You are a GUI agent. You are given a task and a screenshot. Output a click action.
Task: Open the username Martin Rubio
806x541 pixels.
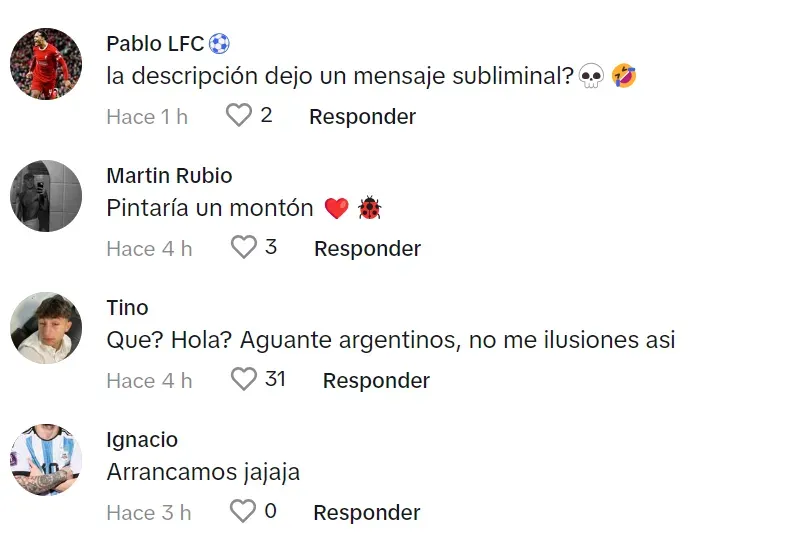[x=169, y=176]
